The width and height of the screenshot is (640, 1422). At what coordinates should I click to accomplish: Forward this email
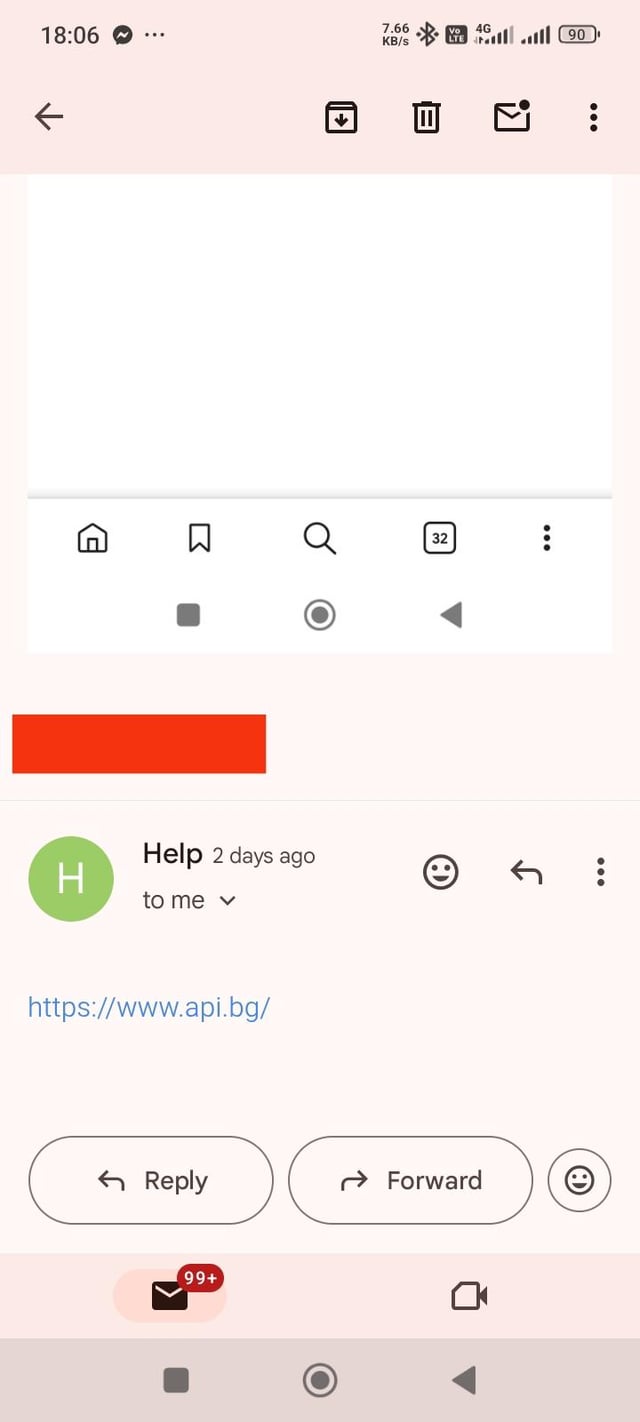[410, 1180]
